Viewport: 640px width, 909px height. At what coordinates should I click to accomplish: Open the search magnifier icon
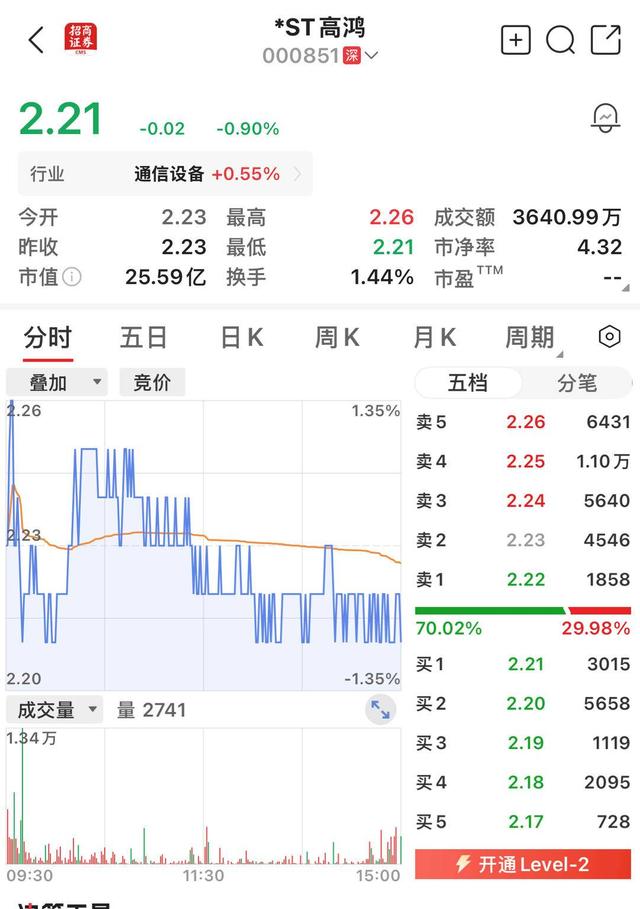561,41
